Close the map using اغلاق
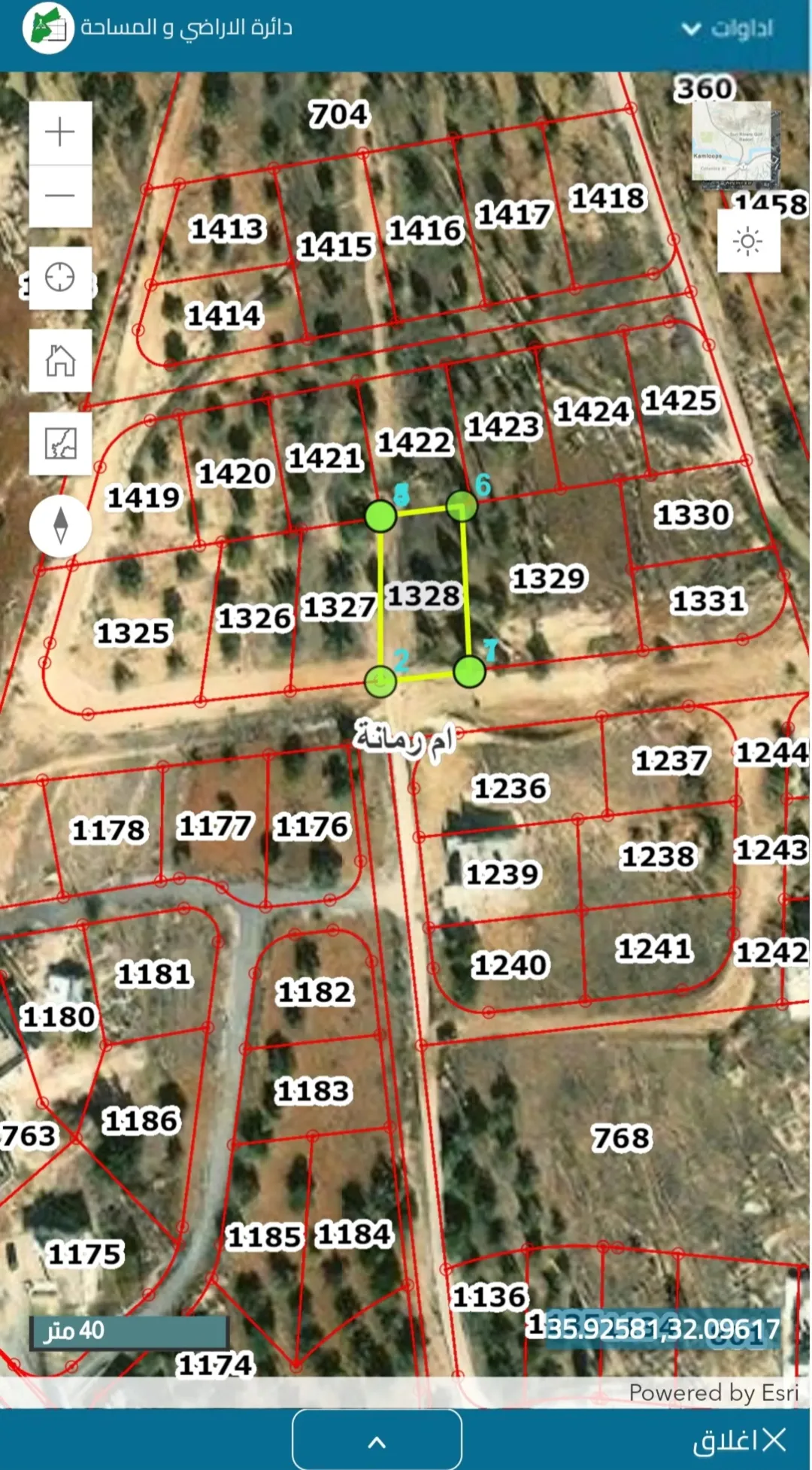The width and height of the screenshot is (812, 1470). [740, 1440]
